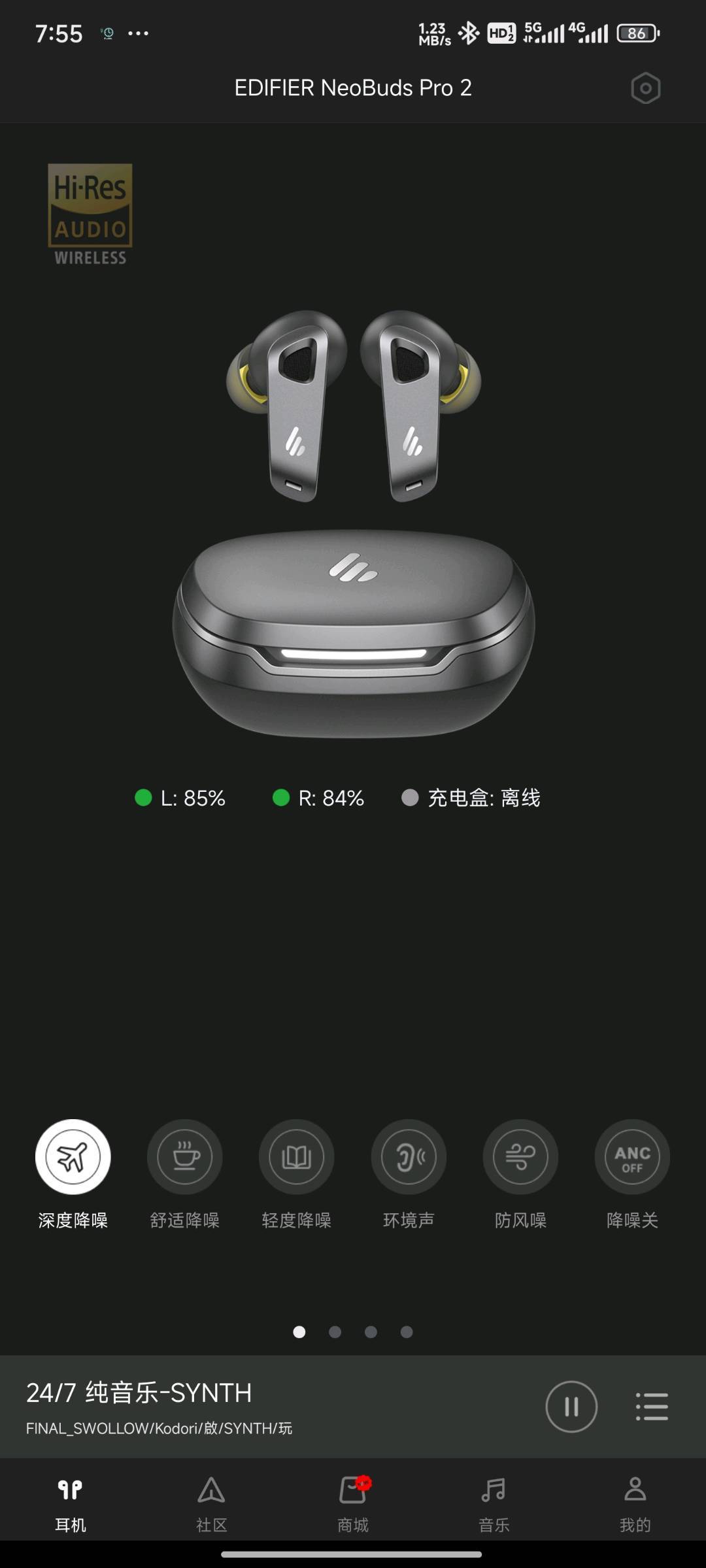Viewport: 706px width, 1568px height.
Task: Open the playlist queue icon
Action: click(x=652, y=1406)
